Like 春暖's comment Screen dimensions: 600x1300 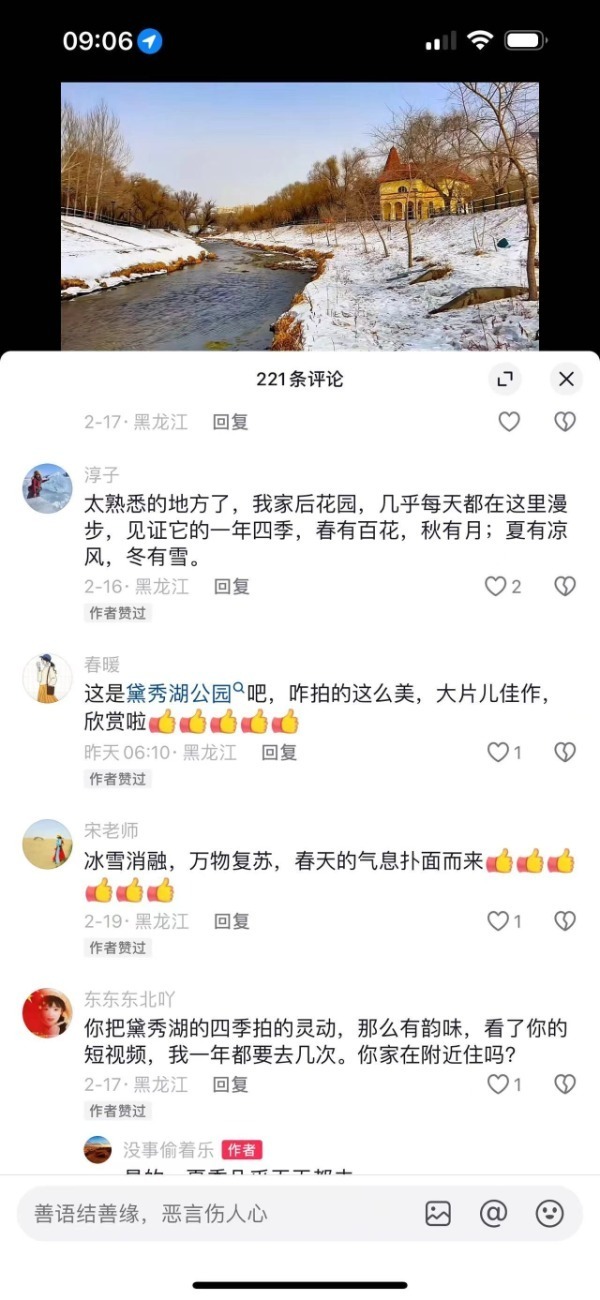point(498,752)
